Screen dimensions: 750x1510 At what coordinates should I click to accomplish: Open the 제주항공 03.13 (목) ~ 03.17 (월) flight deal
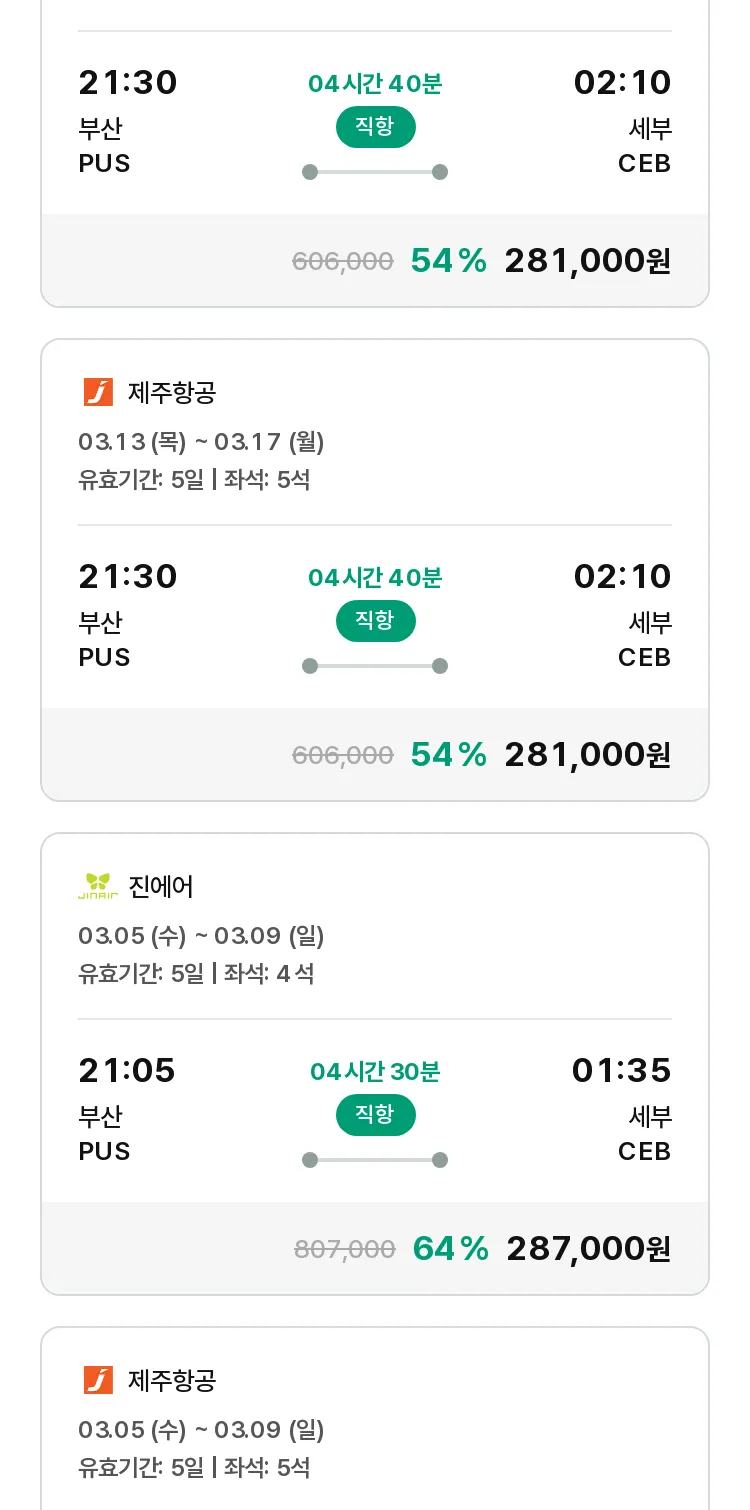(375, 570)
